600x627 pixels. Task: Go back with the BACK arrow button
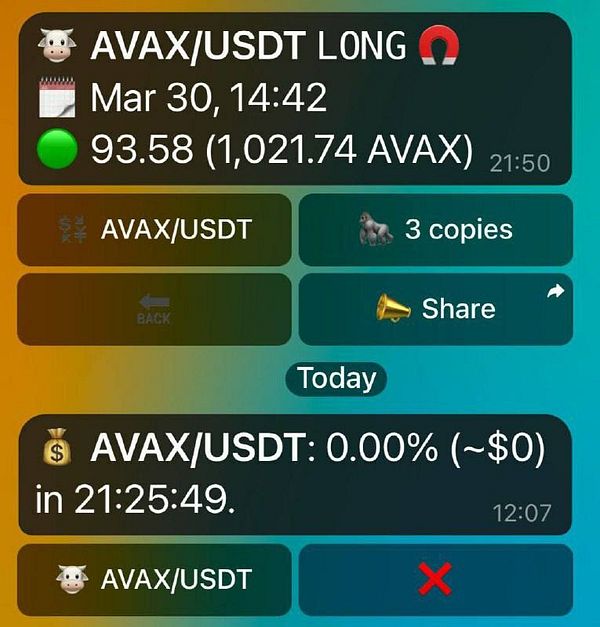(155, 309)
